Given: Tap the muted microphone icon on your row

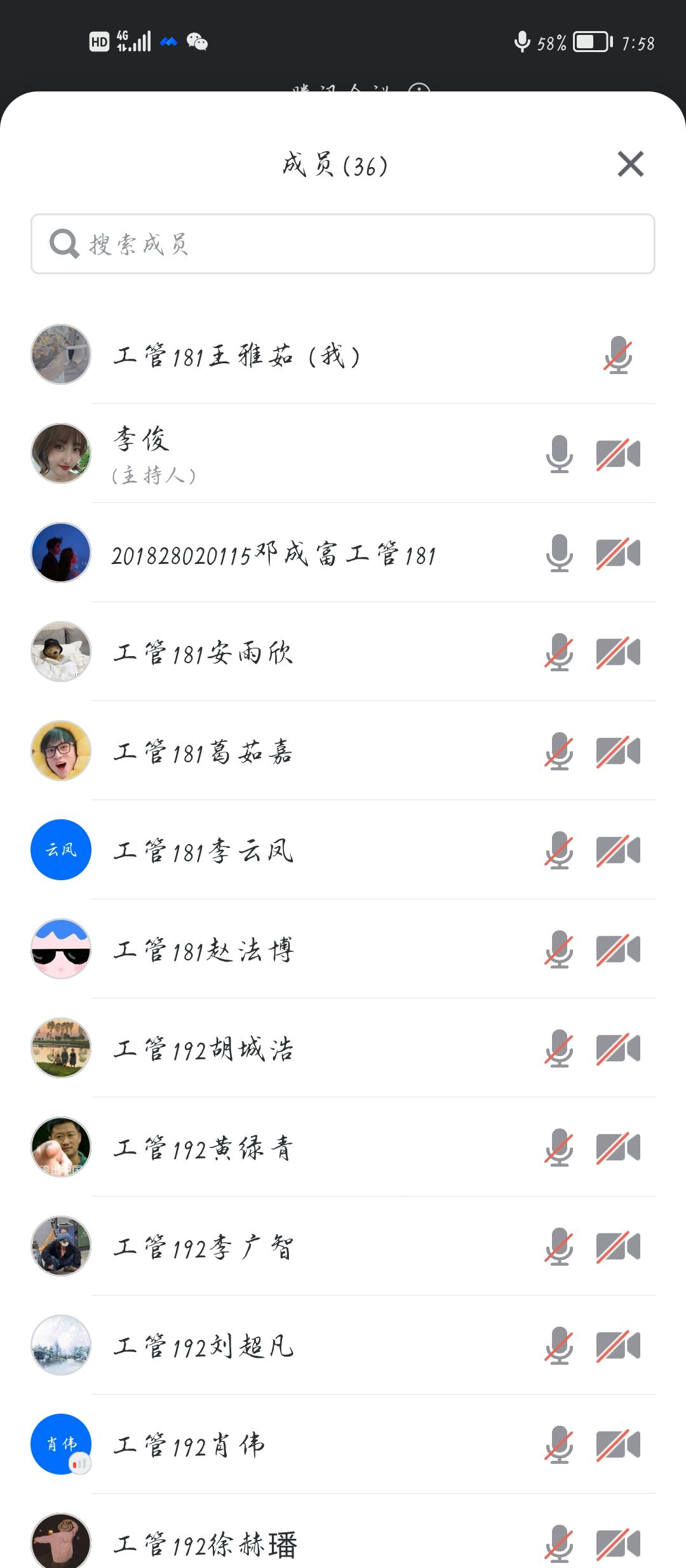Looking at the screenshot, I should (x=618, y=356).
